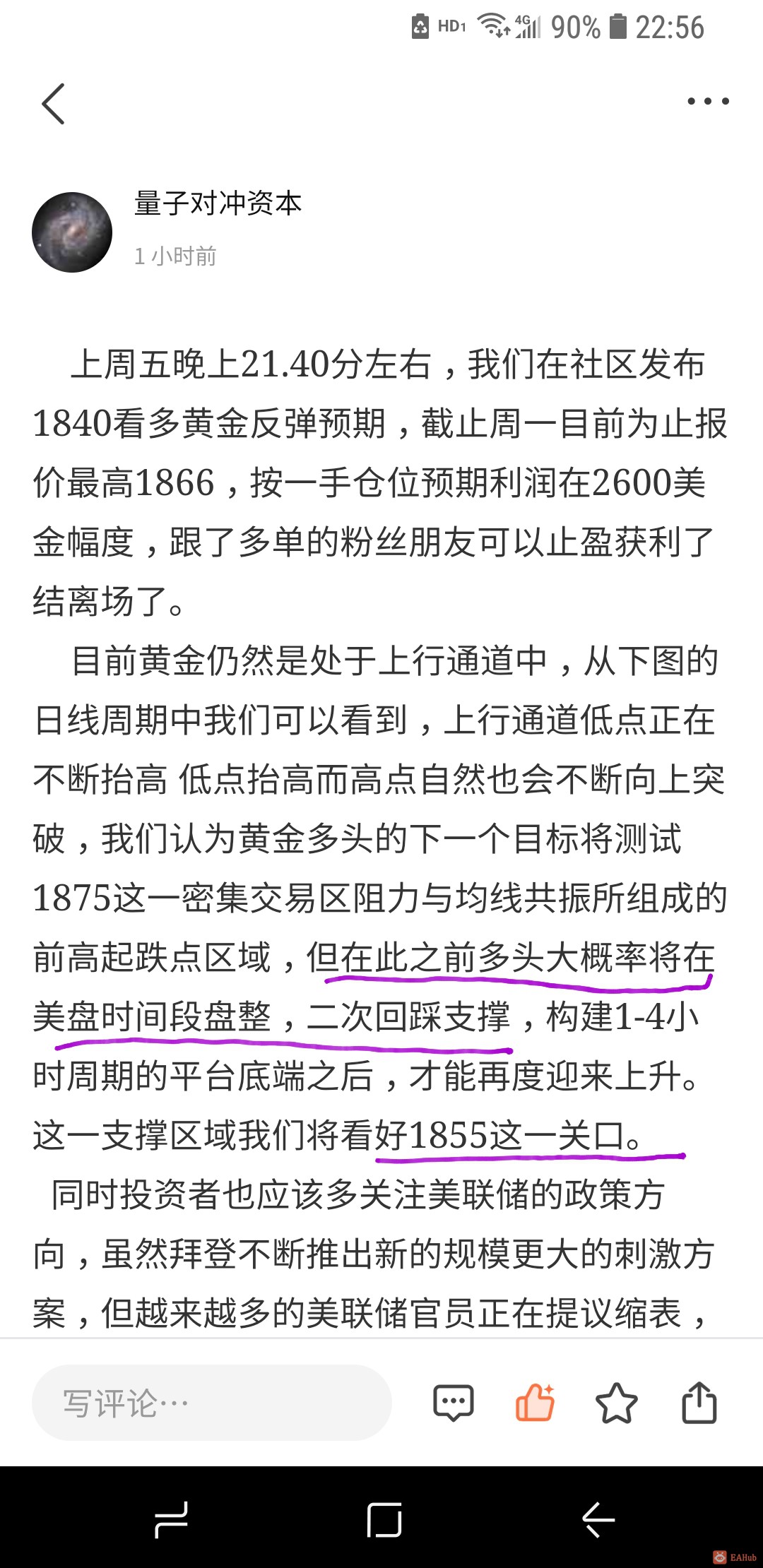763x1568 pixels.
Task: Open the system recent apps button
Action: coord(172,1520)
